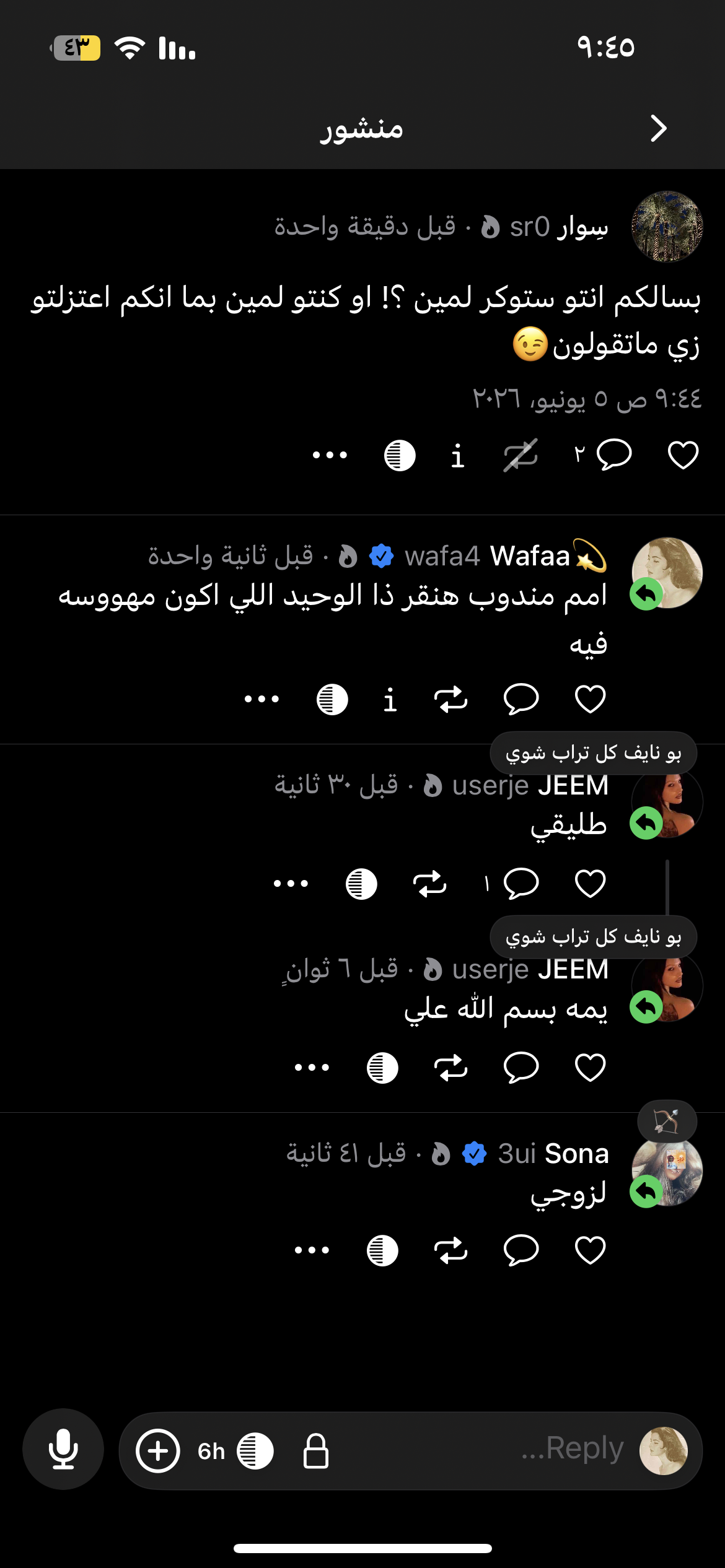Reply to Wafaa's comment
This screenshot has width=725, height=1568.
(521, 700)
